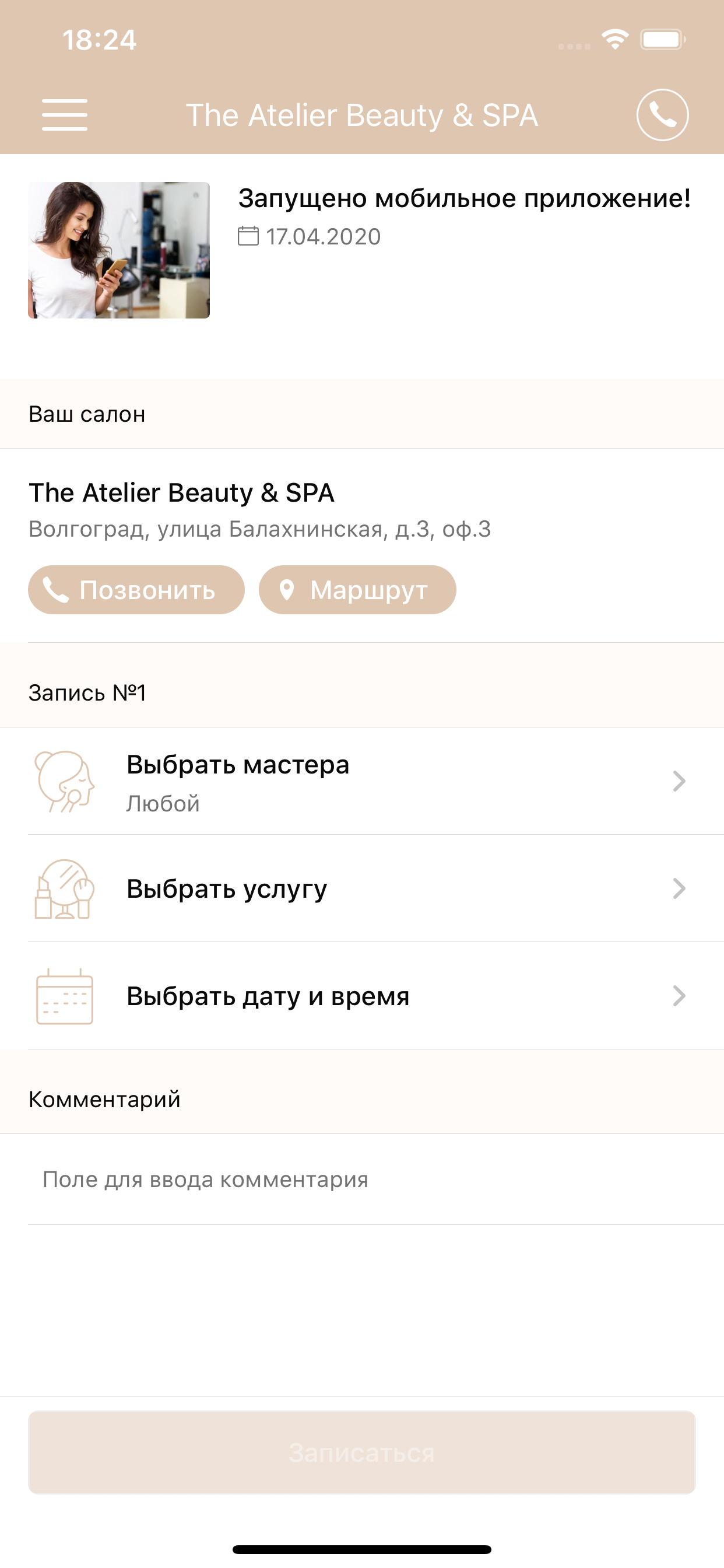Click the calendar icon beside 17.04.2020
This screenshot has height=1568, width=724.
248,237
